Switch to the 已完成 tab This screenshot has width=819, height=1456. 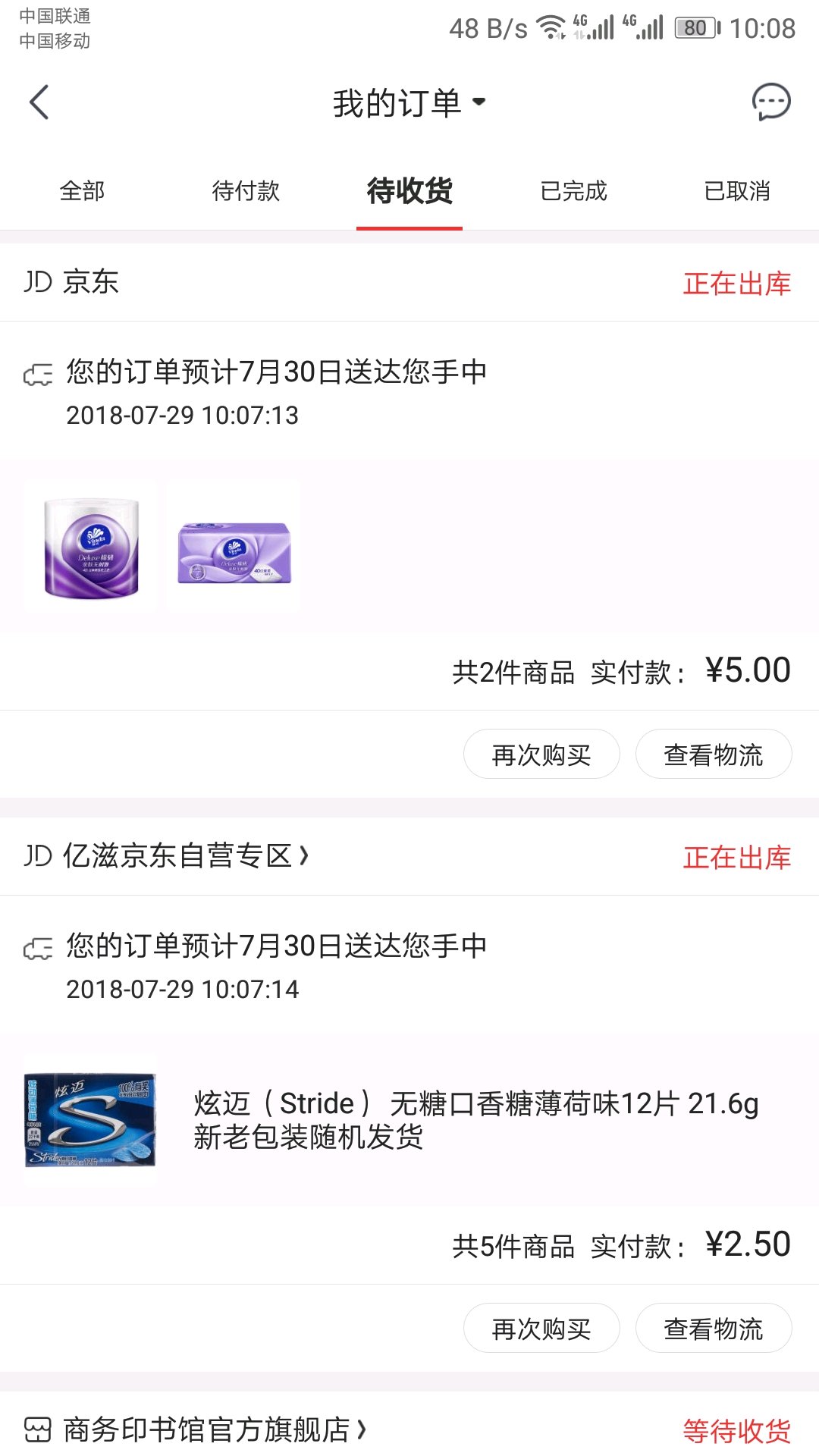[573, 191]
